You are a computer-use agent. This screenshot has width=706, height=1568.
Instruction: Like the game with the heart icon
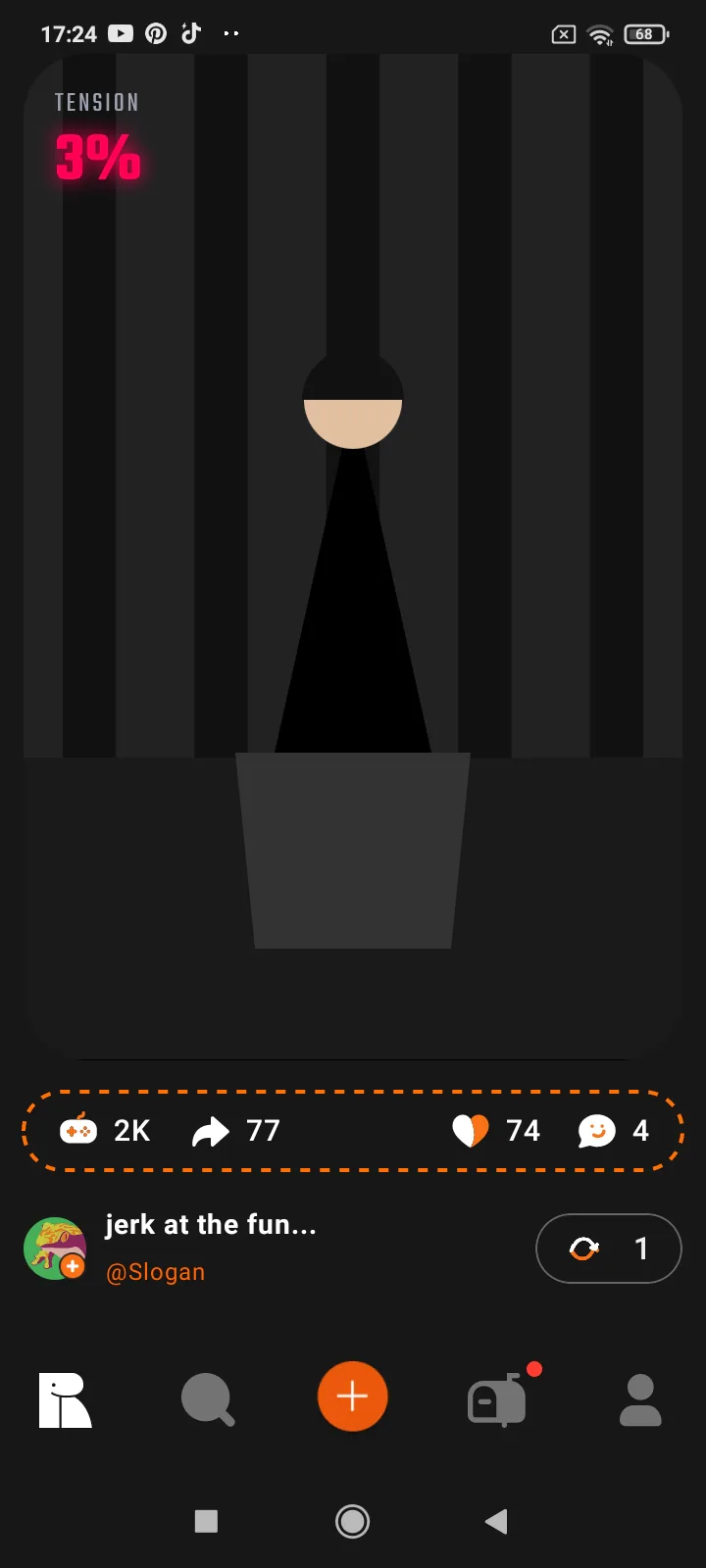click(471, 1131)
